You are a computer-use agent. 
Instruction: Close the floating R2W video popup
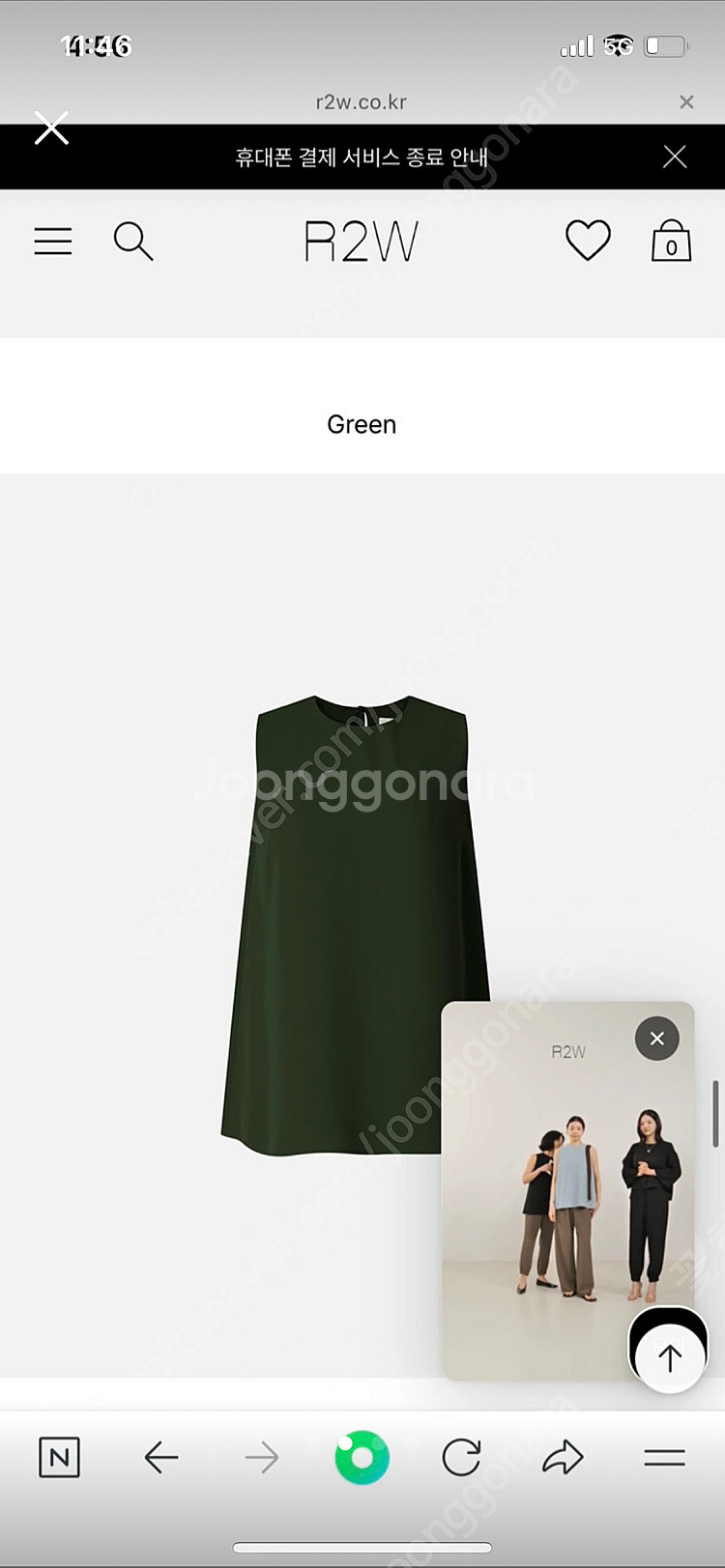point(657,1039)
